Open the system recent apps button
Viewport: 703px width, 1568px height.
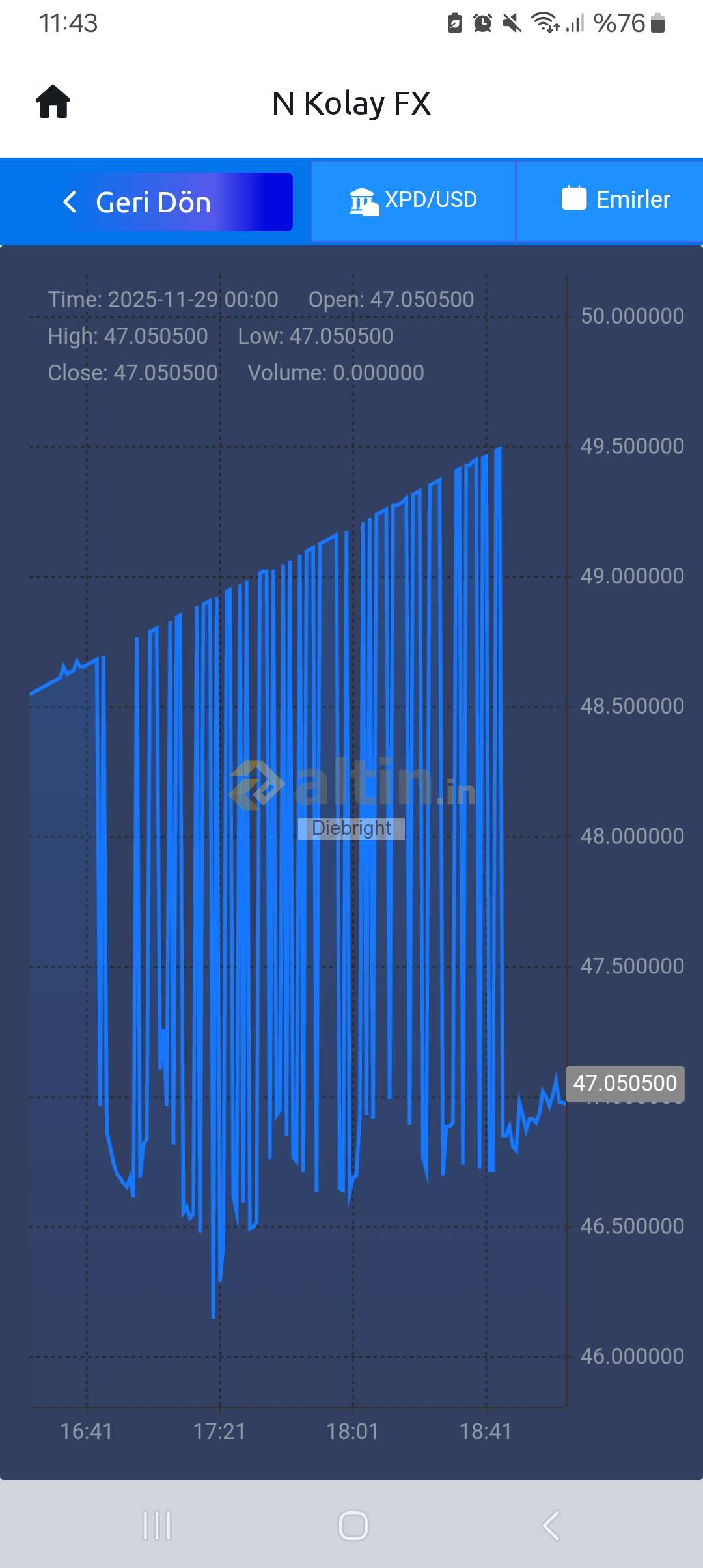[157, 1525]
